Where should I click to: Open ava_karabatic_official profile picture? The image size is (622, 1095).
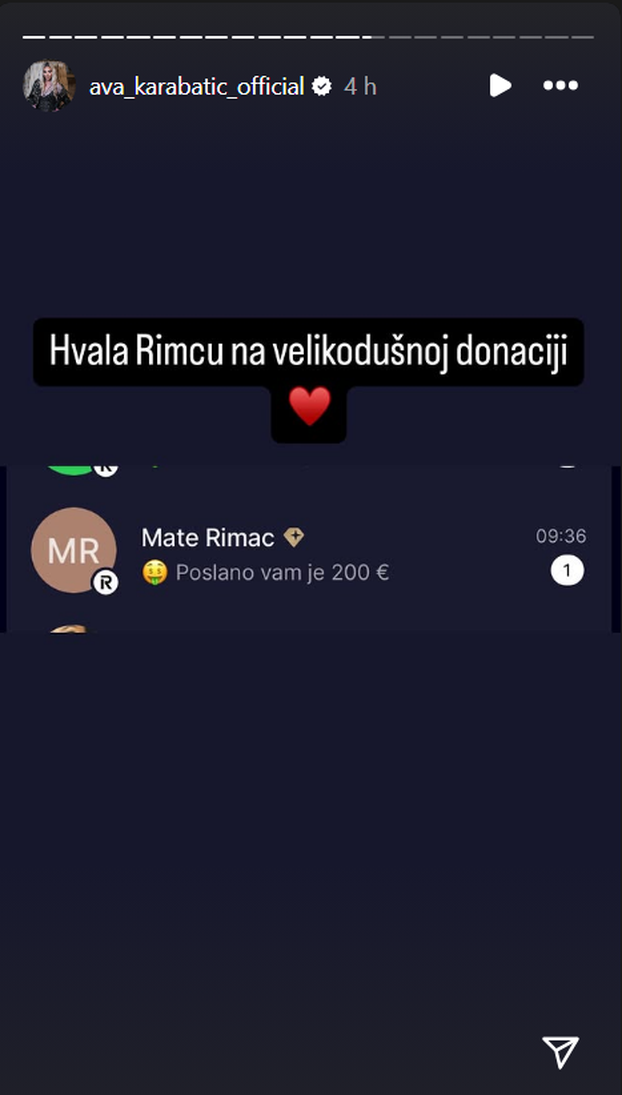48,86
